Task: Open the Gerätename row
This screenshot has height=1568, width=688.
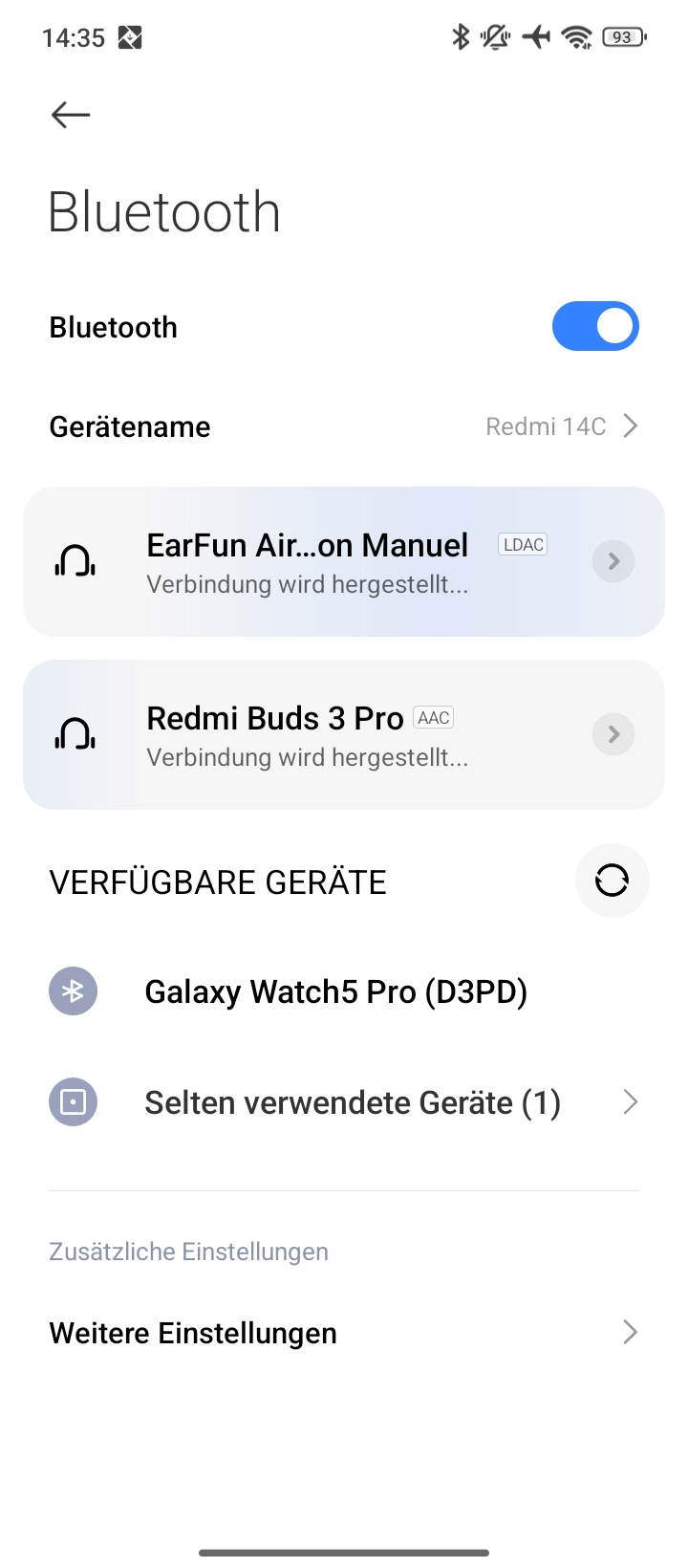Action: pos(344,426)
